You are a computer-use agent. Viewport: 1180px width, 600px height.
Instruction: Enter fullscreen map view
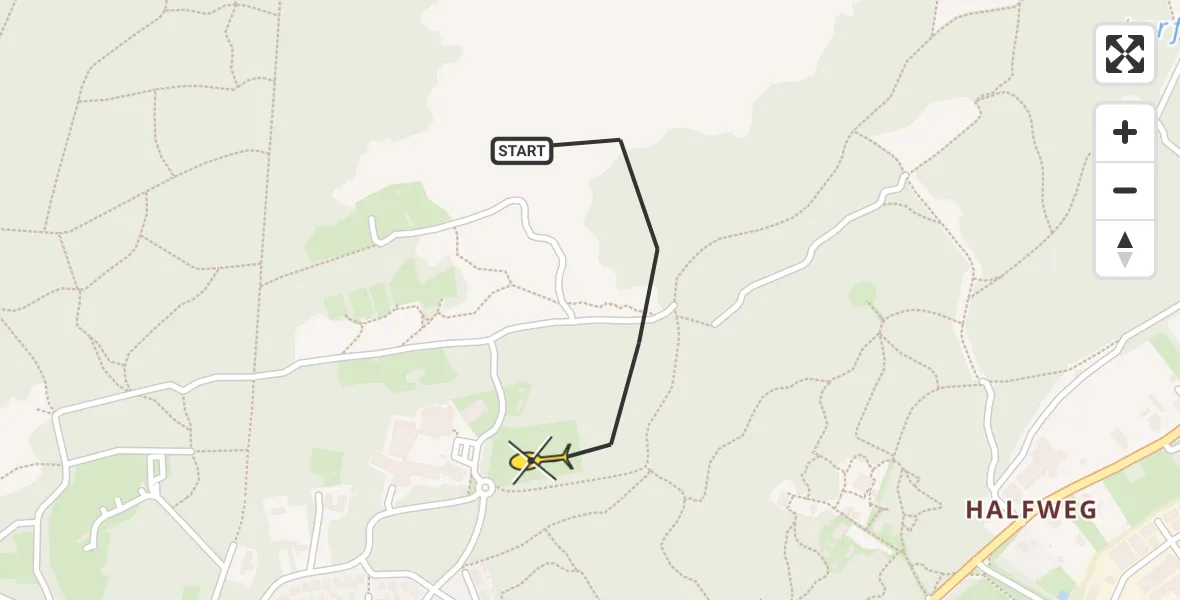tap(1124, 54)
